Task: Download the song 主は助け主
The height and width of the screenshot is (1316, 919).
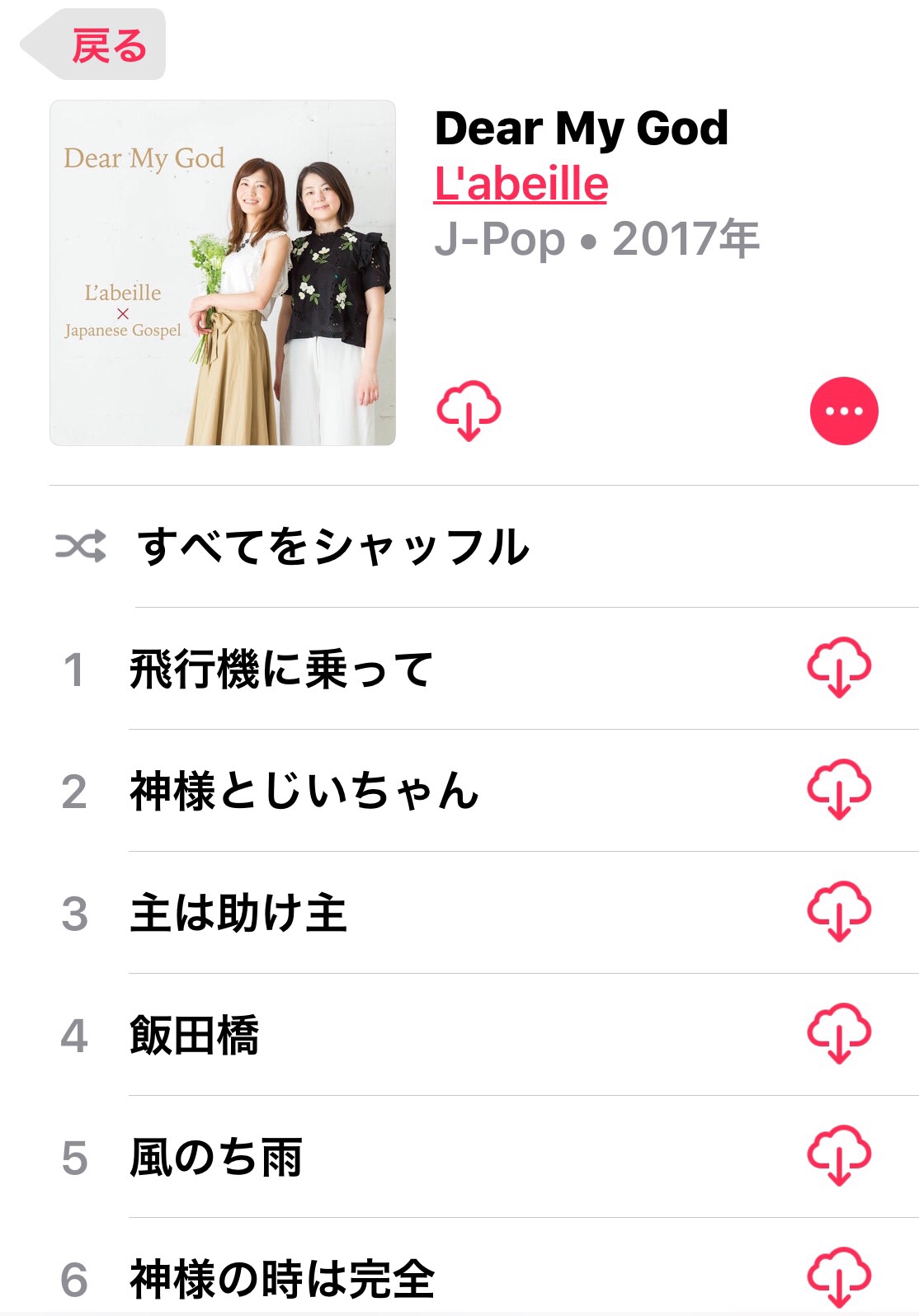Action: [838, 911]
